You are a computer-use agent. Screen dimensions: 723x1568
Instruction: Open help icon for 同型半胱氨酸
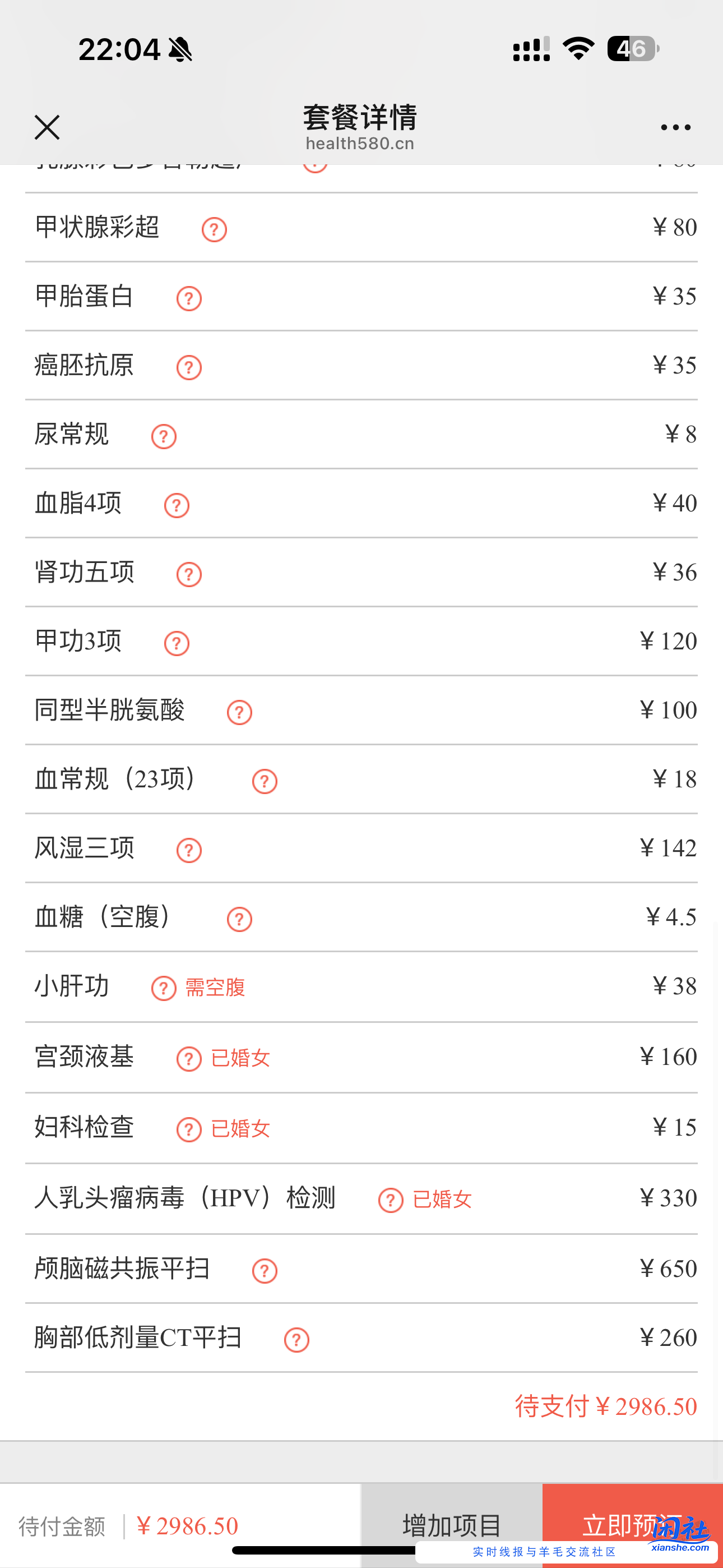tap(239, 711)
